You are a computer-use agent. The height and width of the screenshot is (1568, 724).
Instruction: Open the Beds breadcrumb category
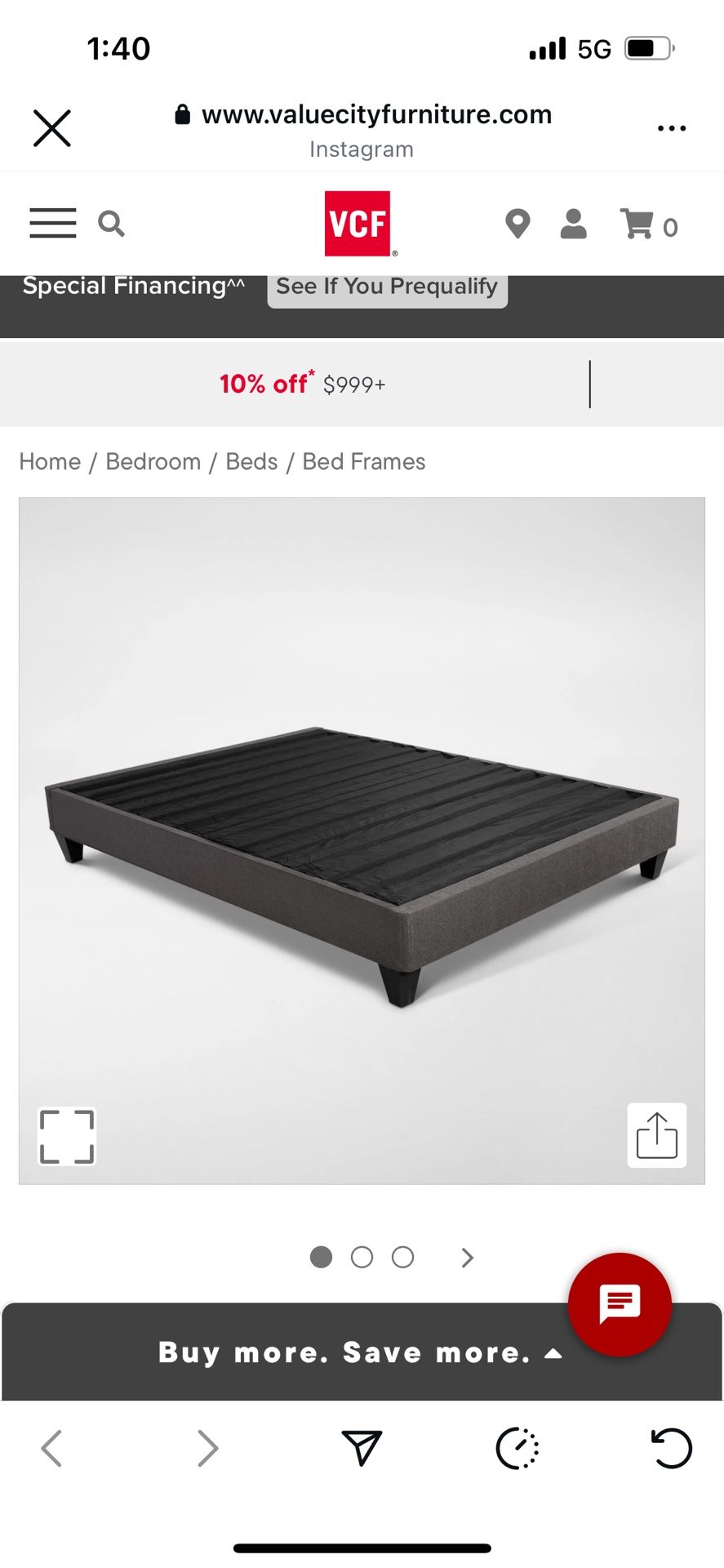click(x=251, y=461)
